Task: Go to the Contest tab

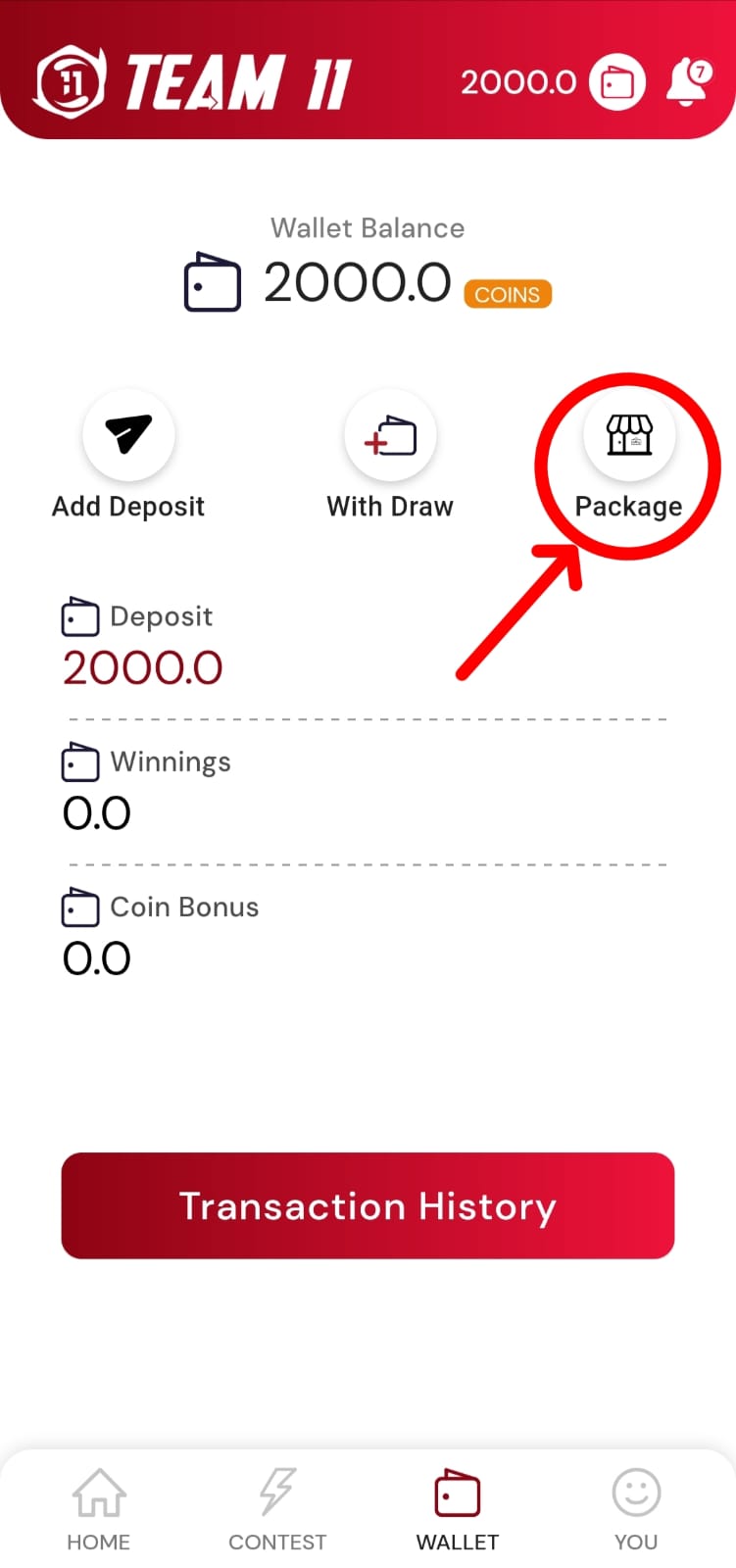Action: 277,1509
